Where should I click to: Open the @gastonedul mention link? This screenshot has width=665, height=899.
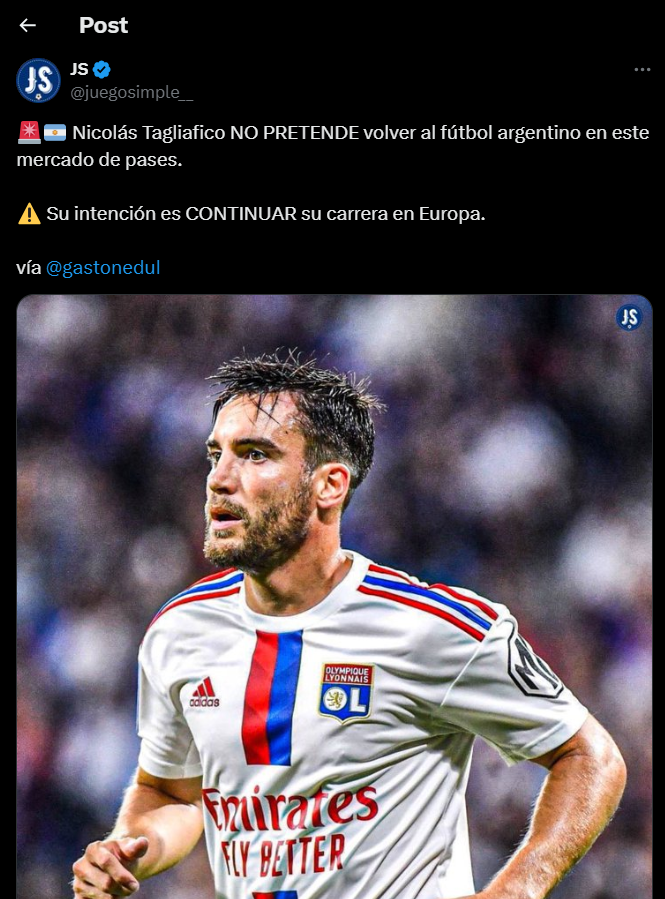click(x=103, y=268)
